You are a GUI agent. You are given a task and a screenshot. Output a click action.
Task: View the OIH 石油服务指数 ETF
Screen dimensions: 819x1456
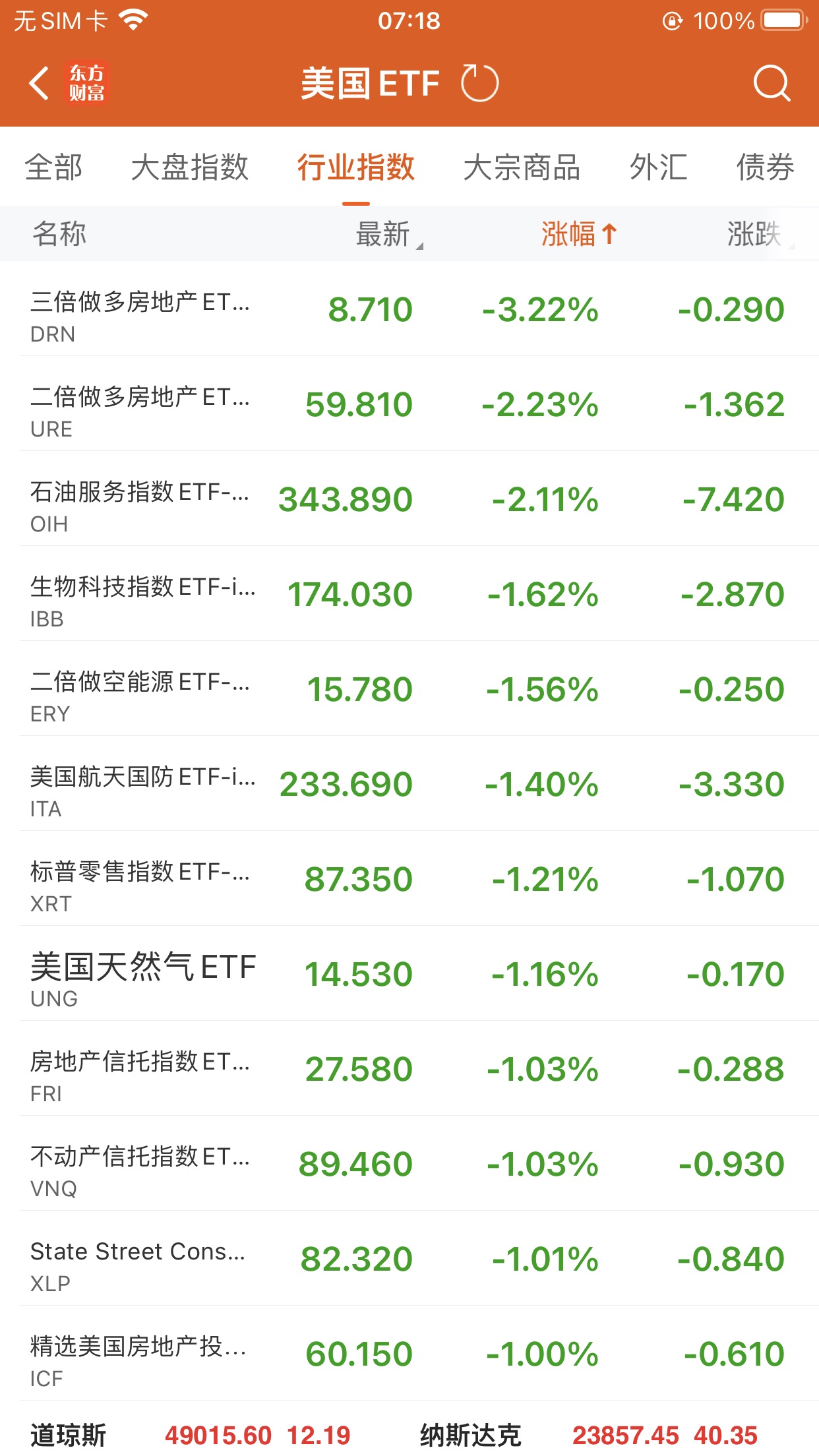[409, 500]
